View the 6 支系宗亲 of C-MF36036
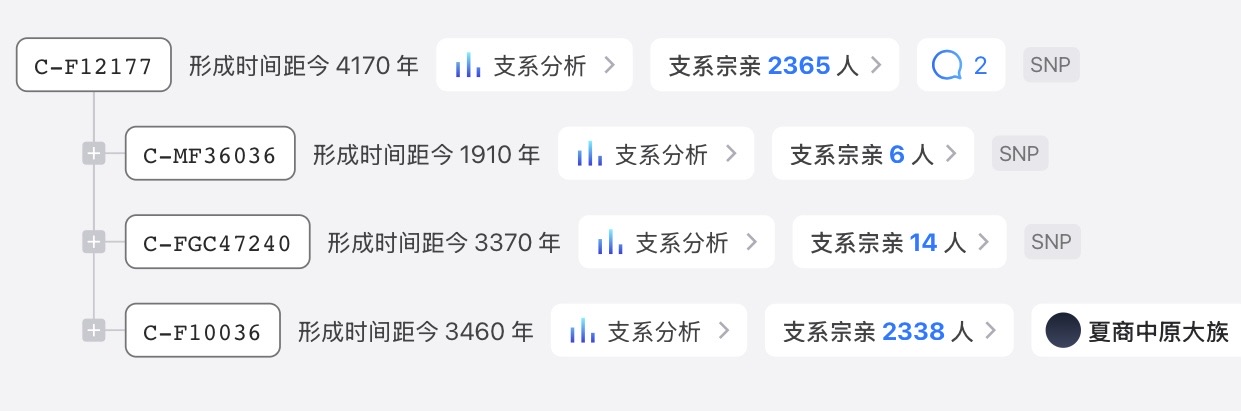The image size is (1241, 411). [872, 154]
